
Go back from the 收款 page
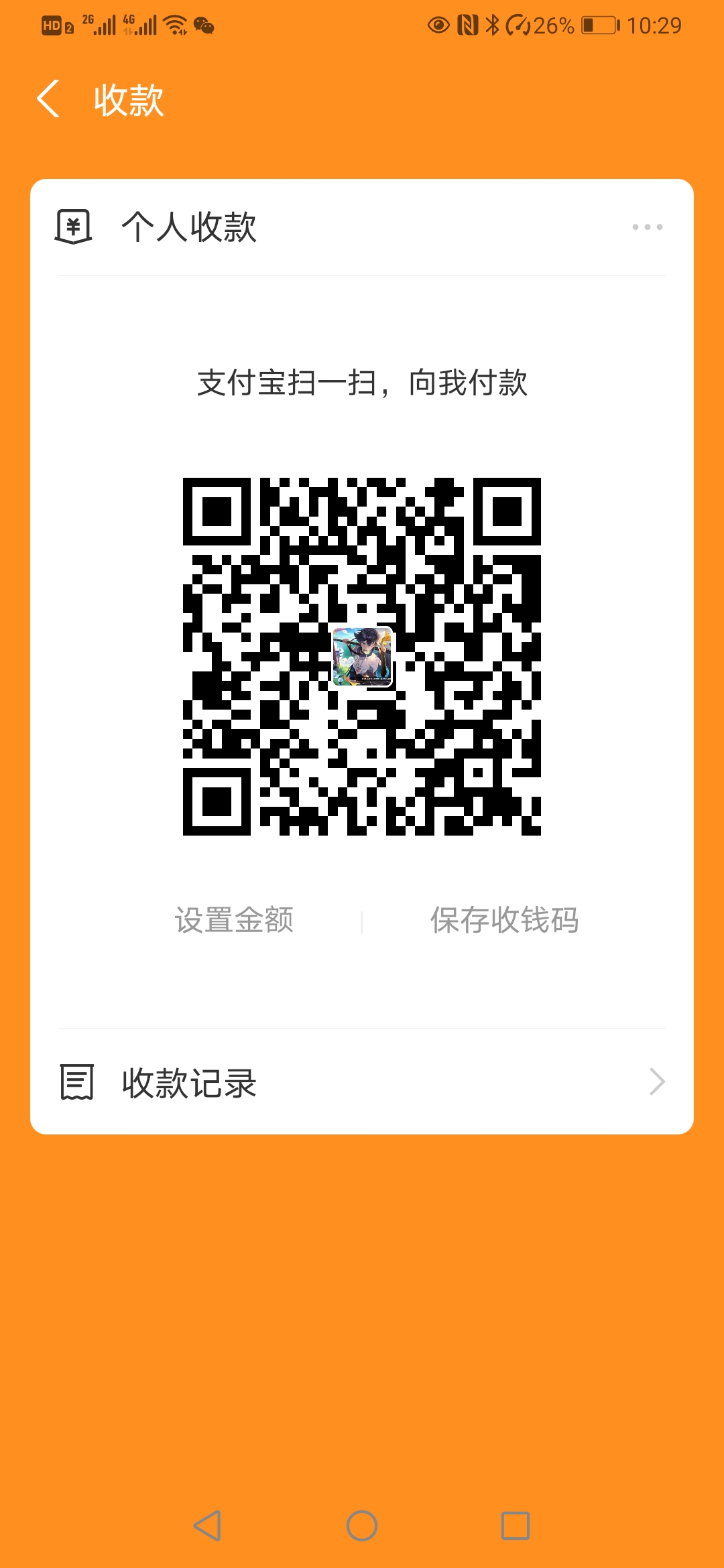point(48,99)
